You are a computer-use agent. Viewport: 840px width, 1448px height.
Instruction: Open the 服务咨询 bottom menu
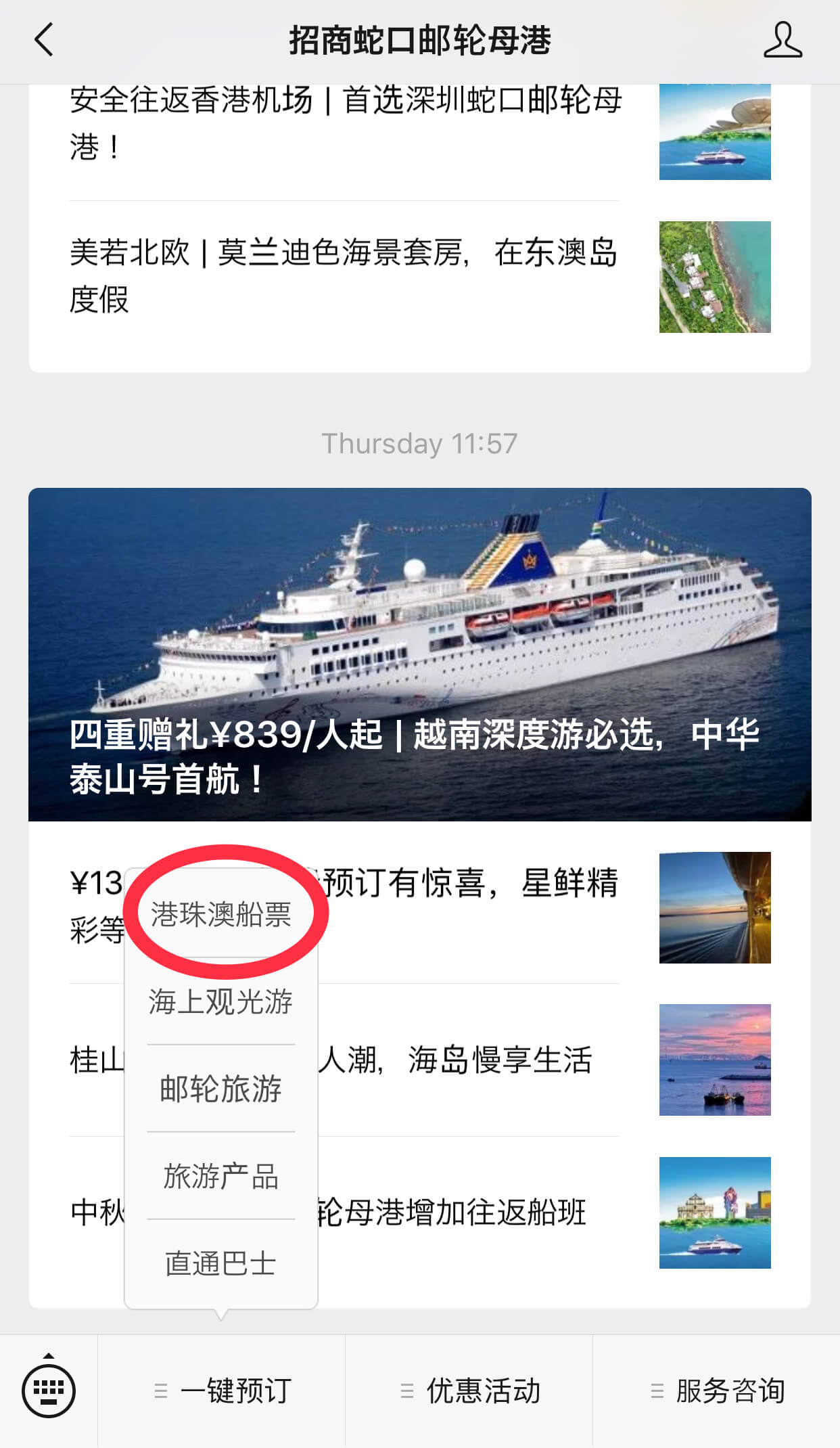click(717, 1391)
